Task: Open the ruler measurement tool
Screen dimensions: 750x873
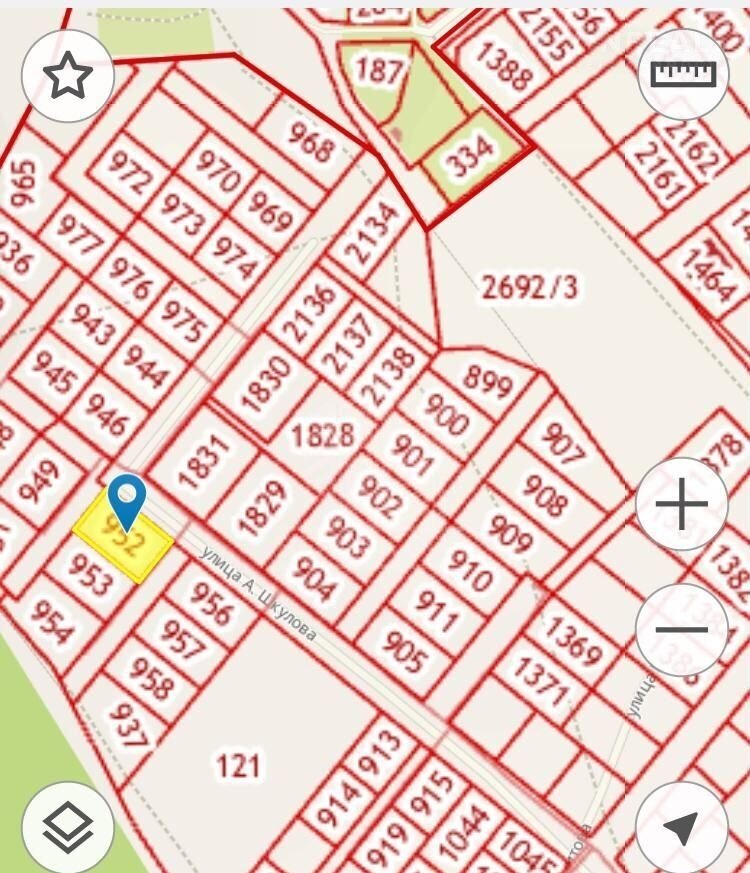Action: coord(683,74)
